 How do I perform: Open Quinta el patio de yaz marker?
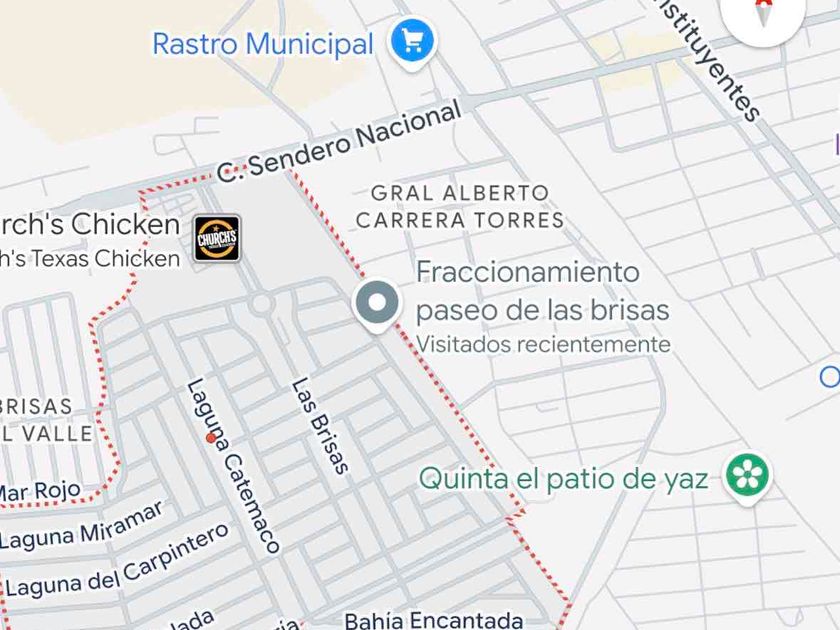747,478
